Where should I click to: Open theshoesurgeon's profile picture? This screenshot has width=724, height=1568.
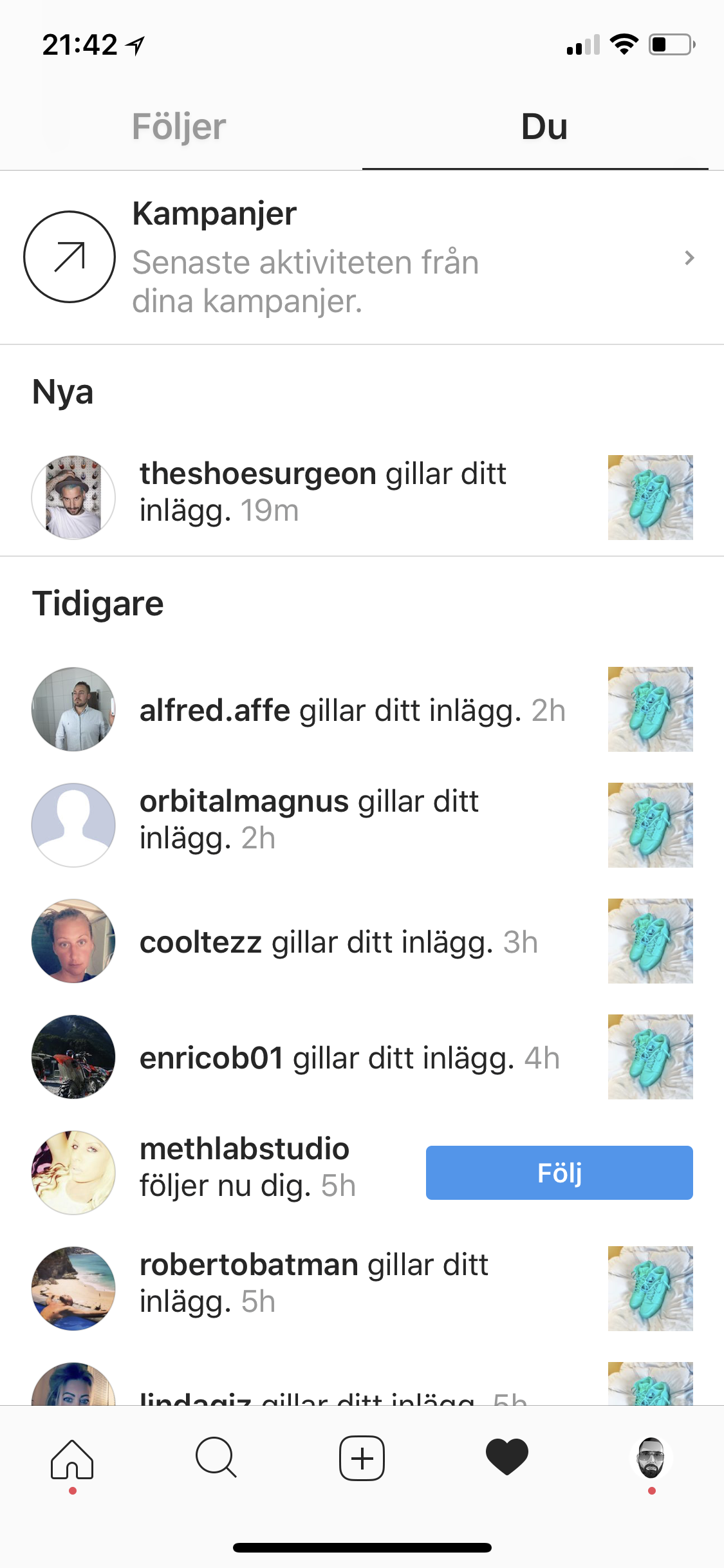73,498
